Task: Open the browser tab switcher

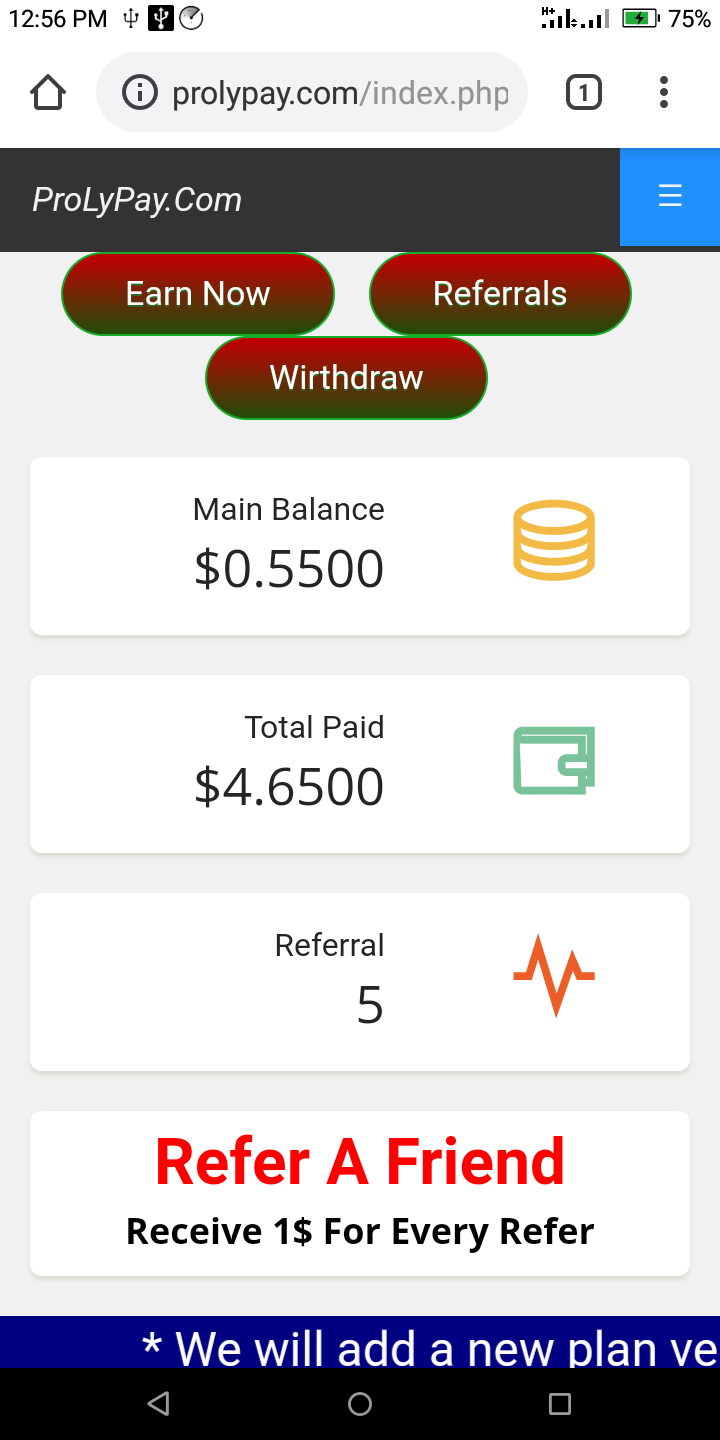Action: (x=584, y=93)
